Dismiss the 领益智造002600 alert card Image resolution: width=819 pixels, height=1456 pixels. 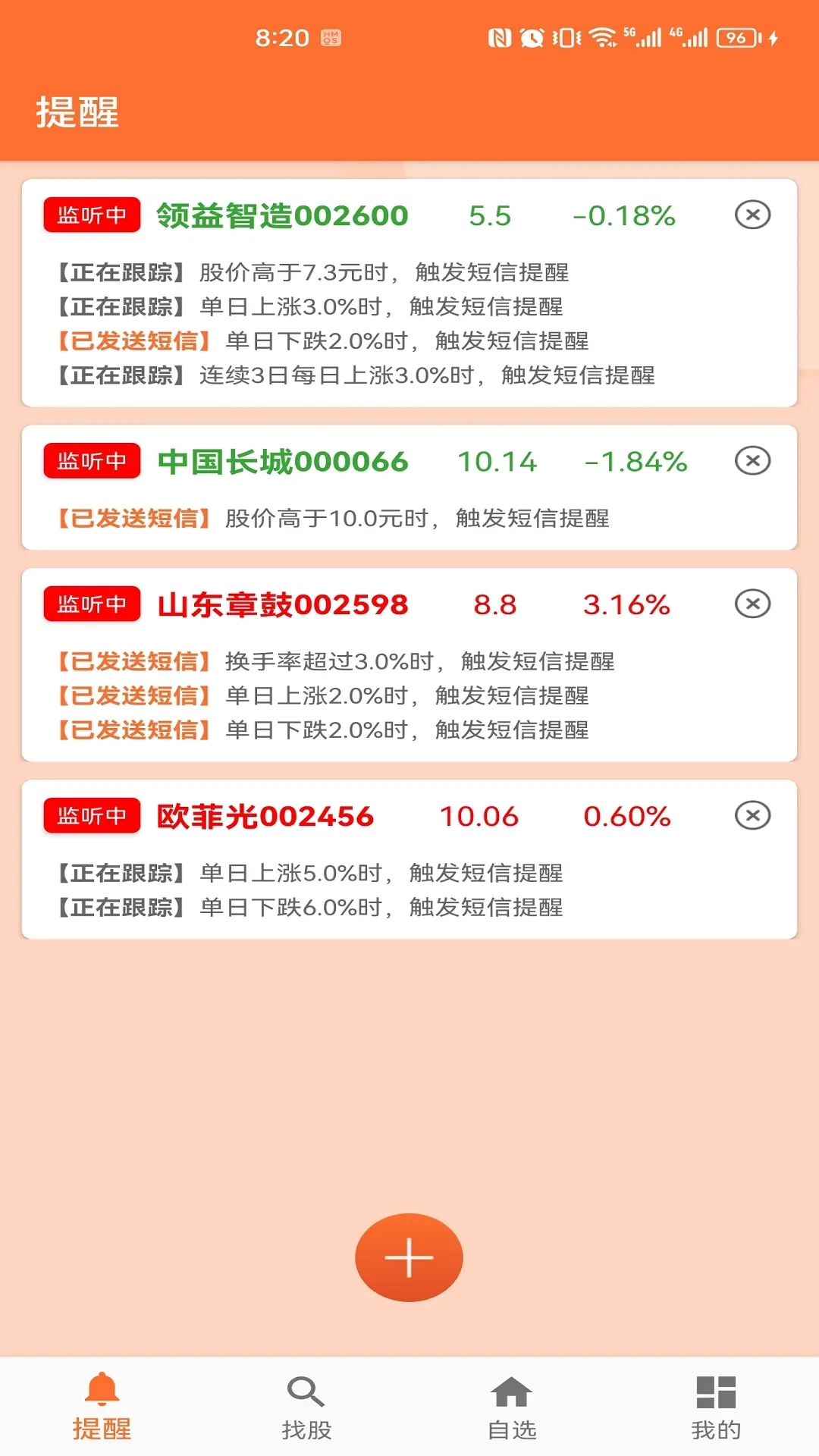point(752,215)
